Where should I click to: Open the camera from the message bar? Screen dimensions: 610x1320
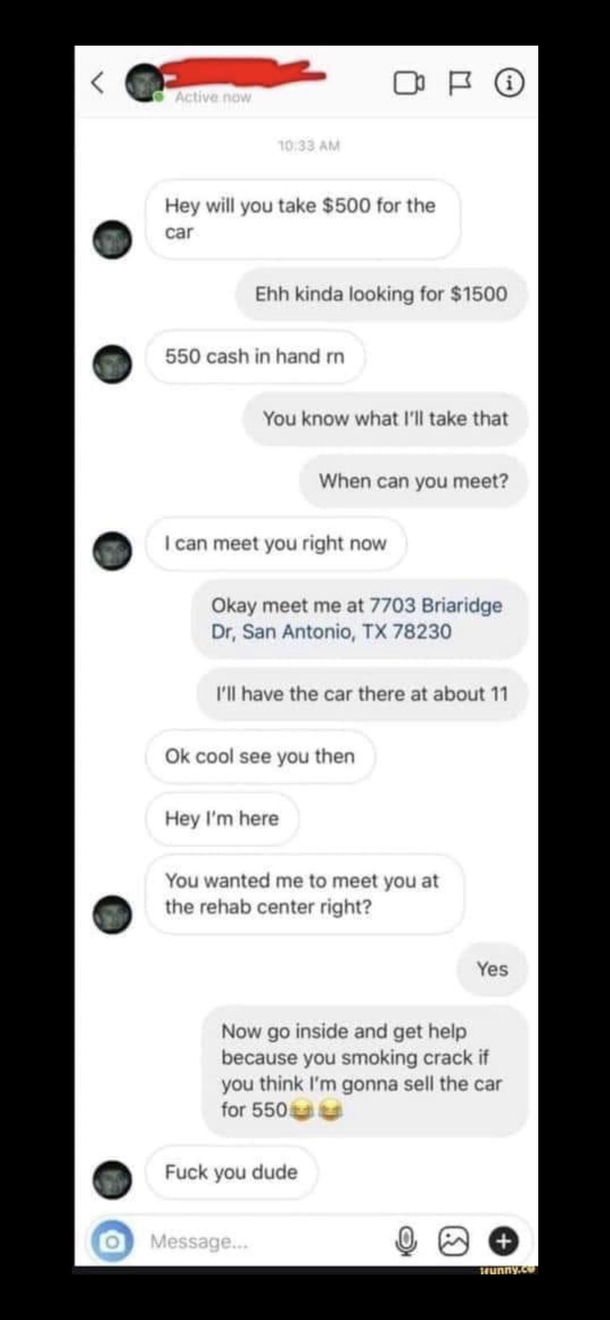point(111,1241)
